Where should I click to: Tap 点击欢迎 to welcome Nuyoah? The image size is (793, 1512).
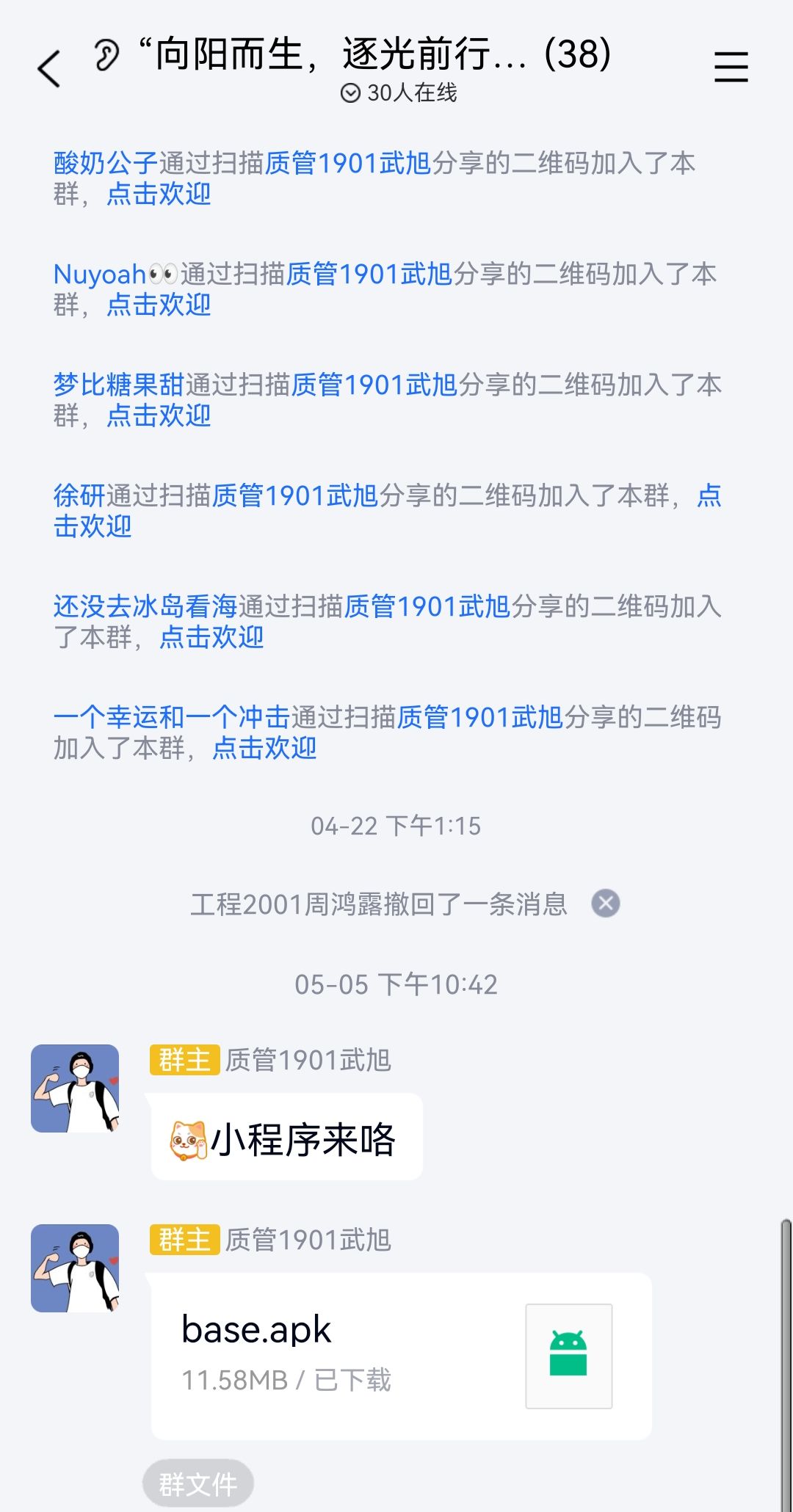tap(159, 305)
